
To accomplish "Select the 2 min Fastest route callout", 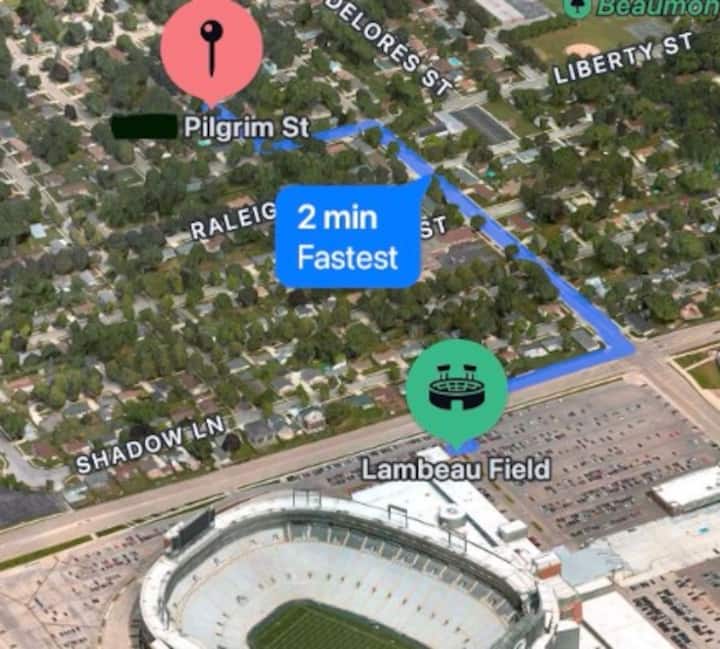I will 347,238.
